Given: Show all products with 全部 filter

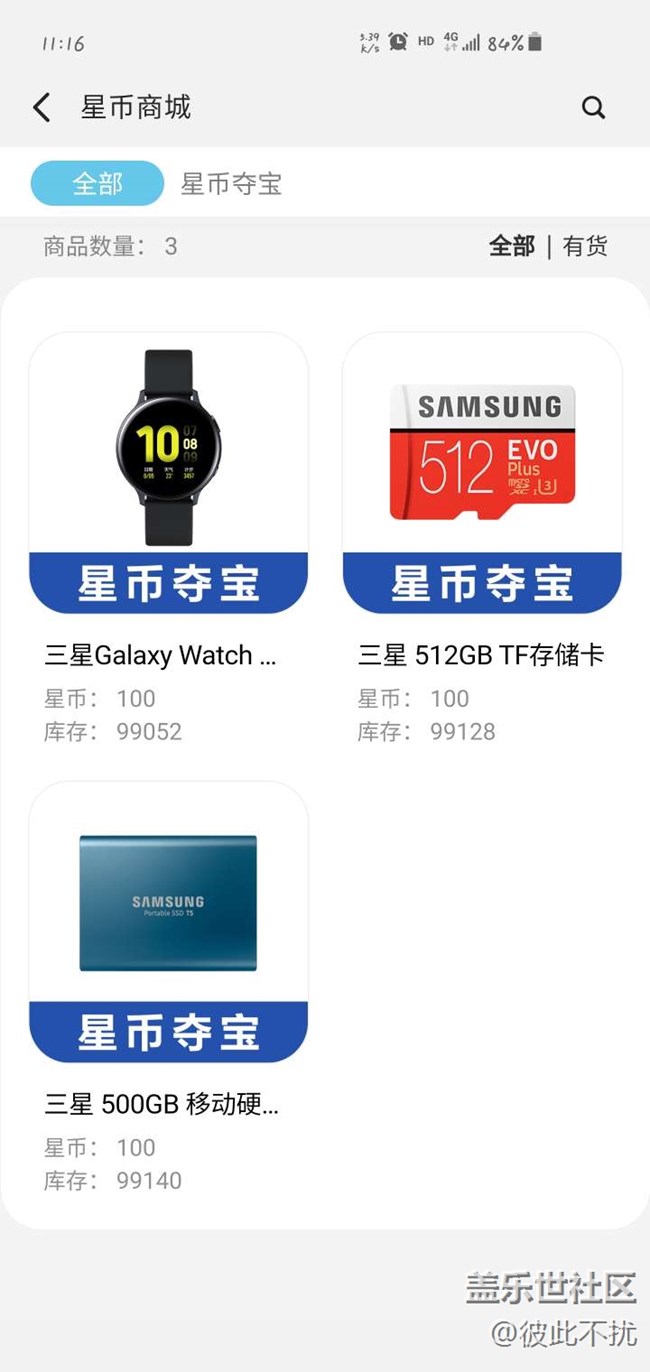Looking at the screenshot, I should click(x=511, y=246).
